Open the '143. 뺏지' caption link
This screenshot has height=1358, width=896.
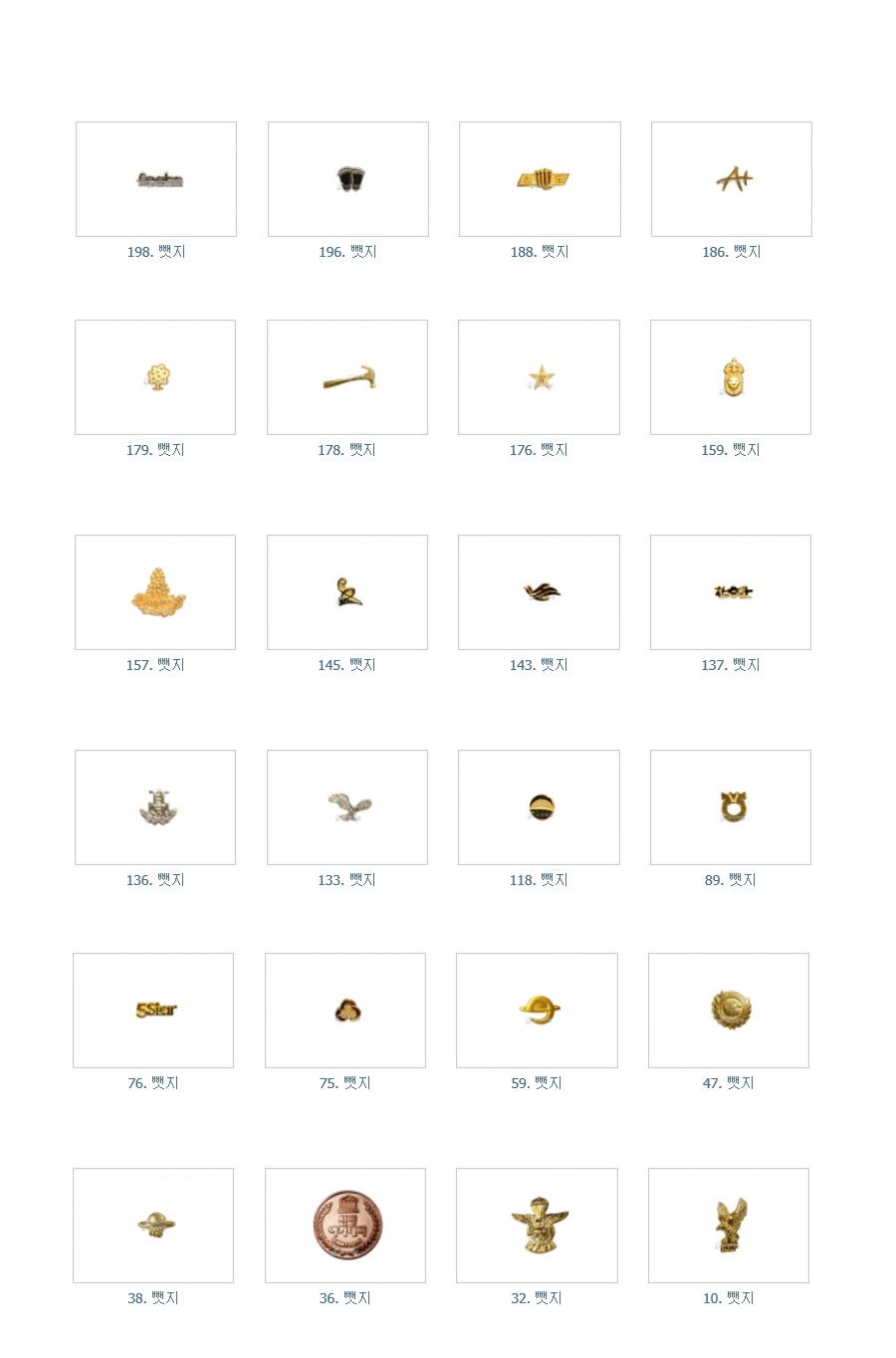[539, 665]
